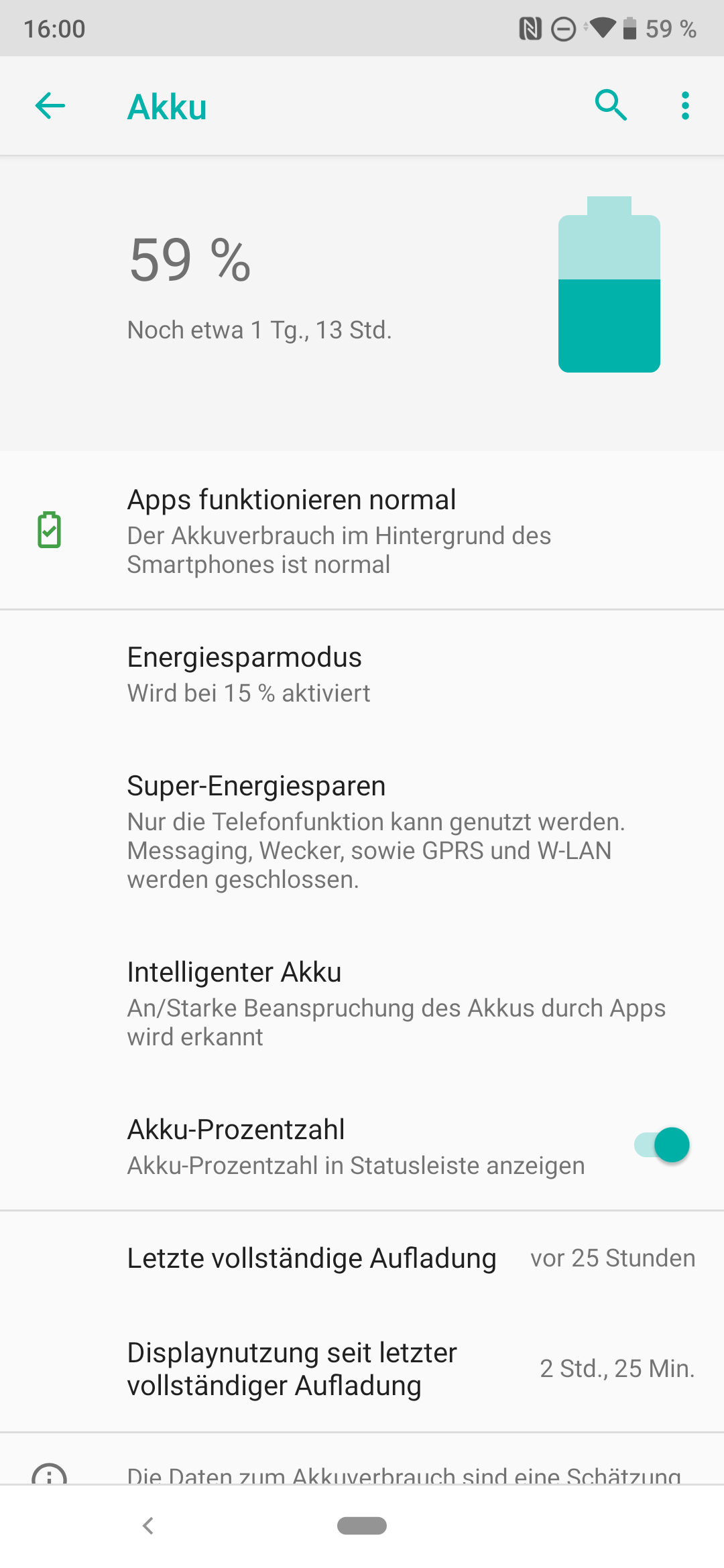Open Intelligenter Akku settings

click(x=362, y=1003)
